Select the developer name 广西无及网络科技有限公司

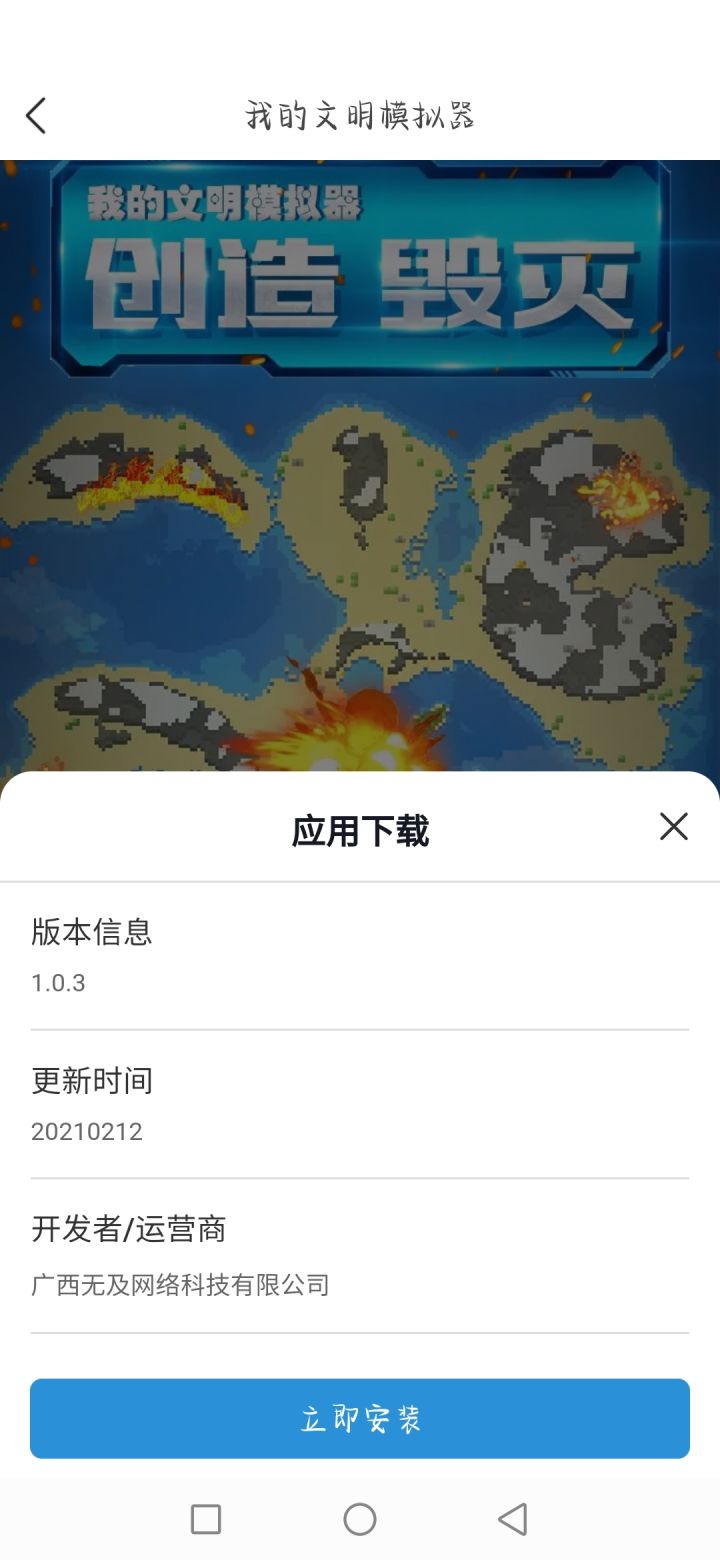pyautogui.click(x=180, y=1286)
